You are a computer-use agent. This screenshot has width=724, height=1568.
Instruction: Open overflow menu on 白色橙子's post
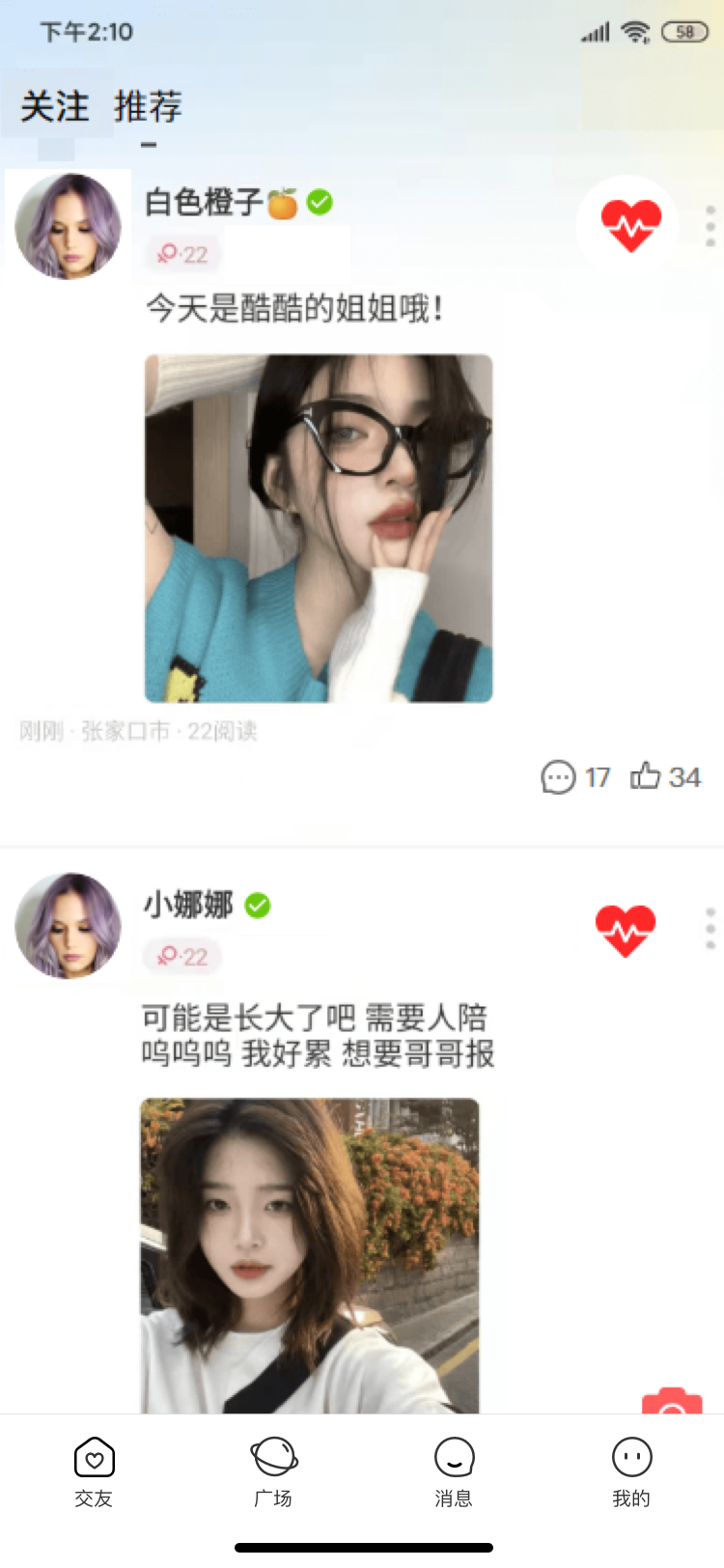pos(710,226)
